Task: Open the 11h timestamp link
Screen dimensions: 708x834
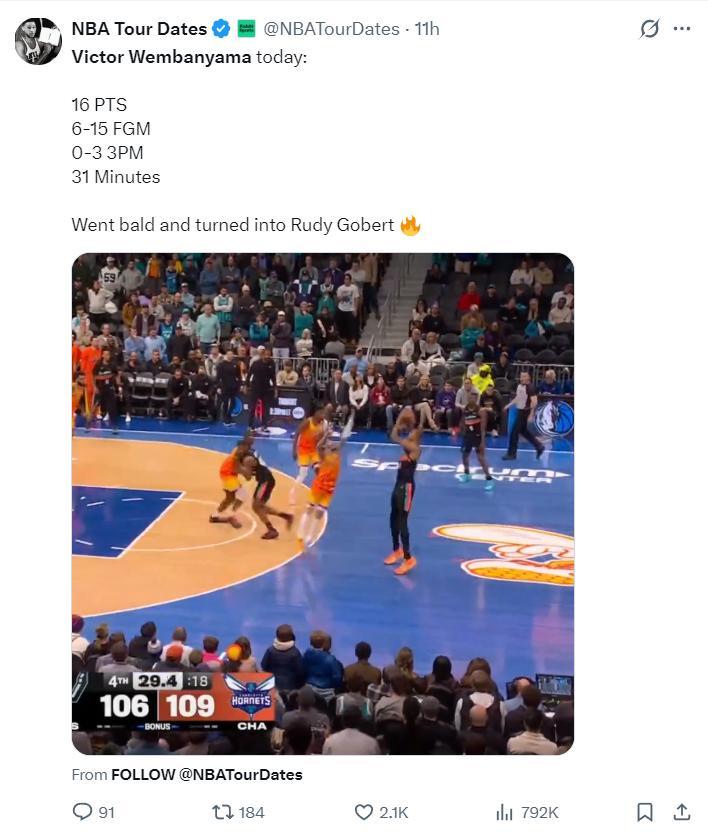Action: tap(427, 29)
